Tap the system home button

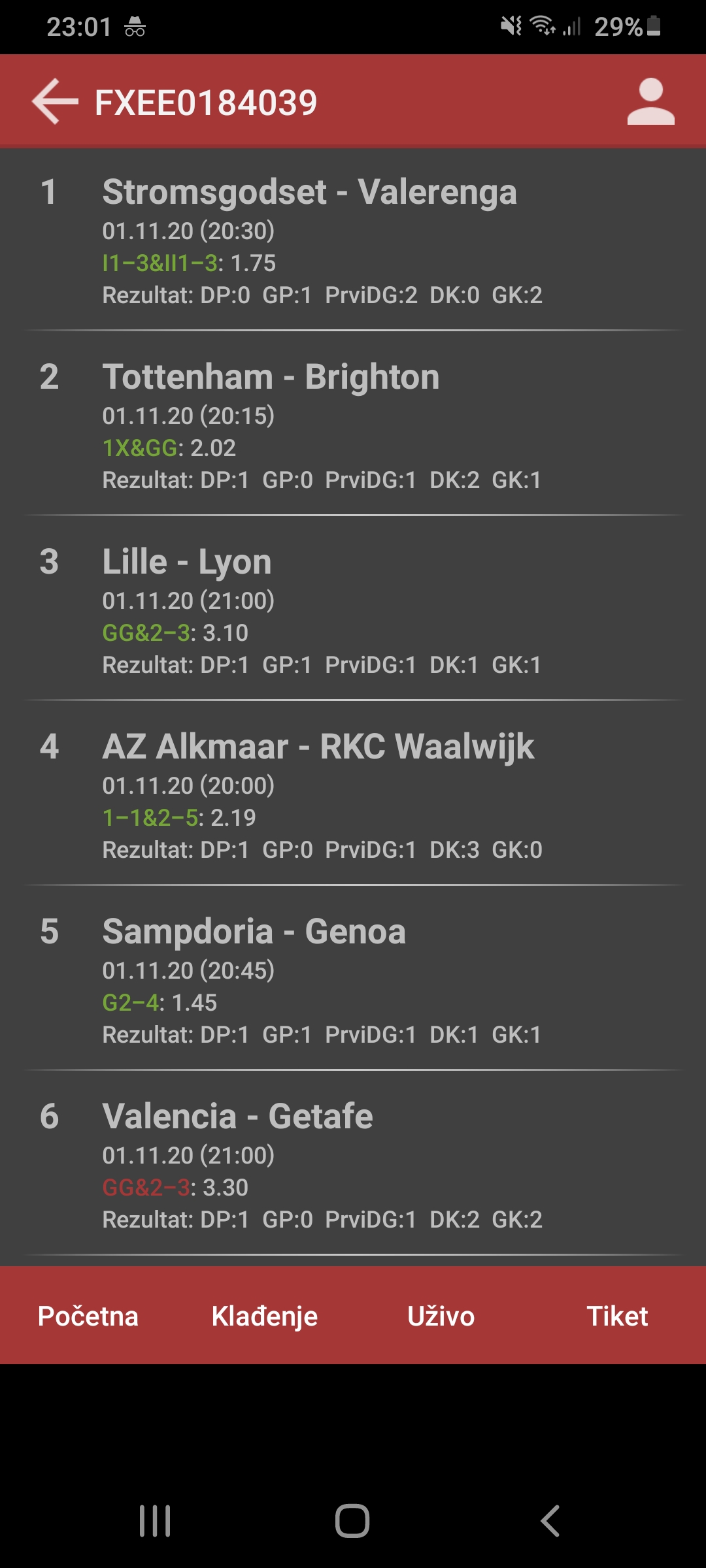pyautogui.click(x=352, y=1521)
